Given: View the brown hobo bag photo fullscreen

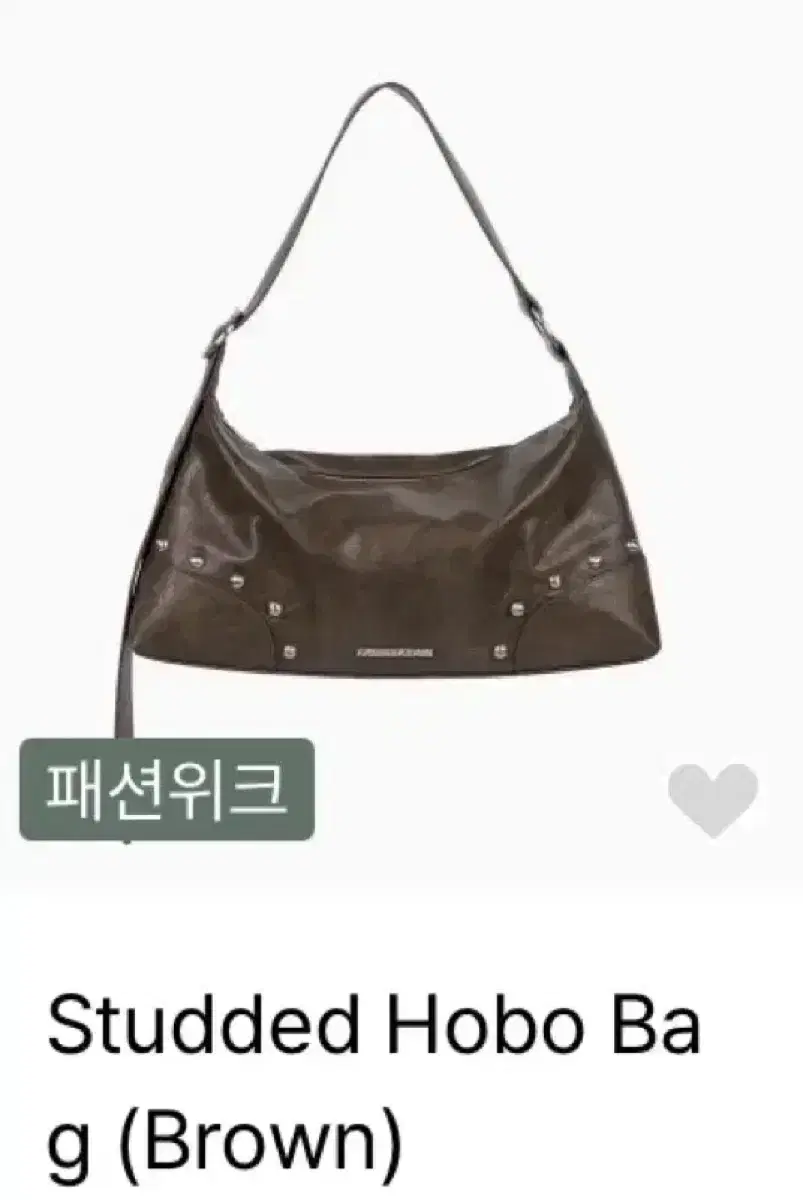Looking at the screenshot, I should 400,430.
